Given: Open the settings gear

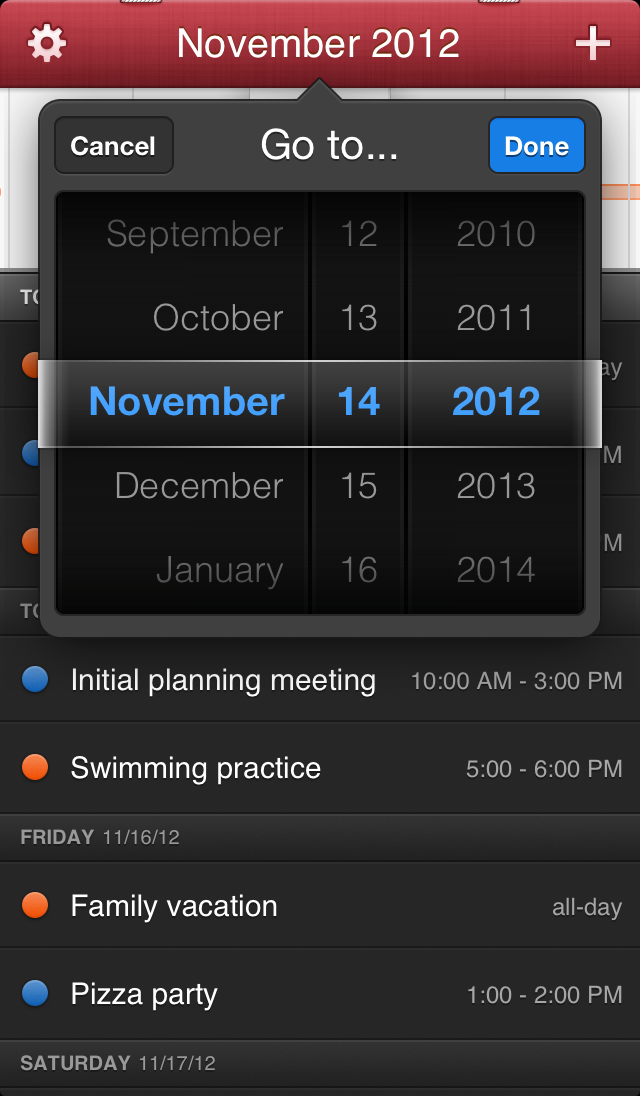Looking at the screenshot, I should [47, 43].
